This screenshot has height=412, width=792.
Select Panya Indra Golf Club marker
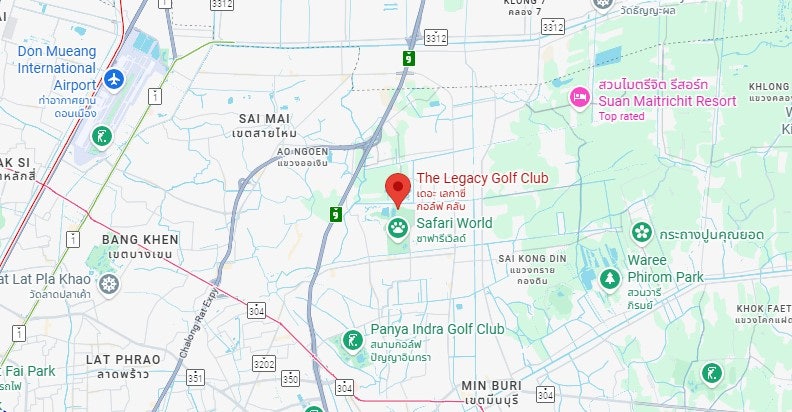(352, 340)
